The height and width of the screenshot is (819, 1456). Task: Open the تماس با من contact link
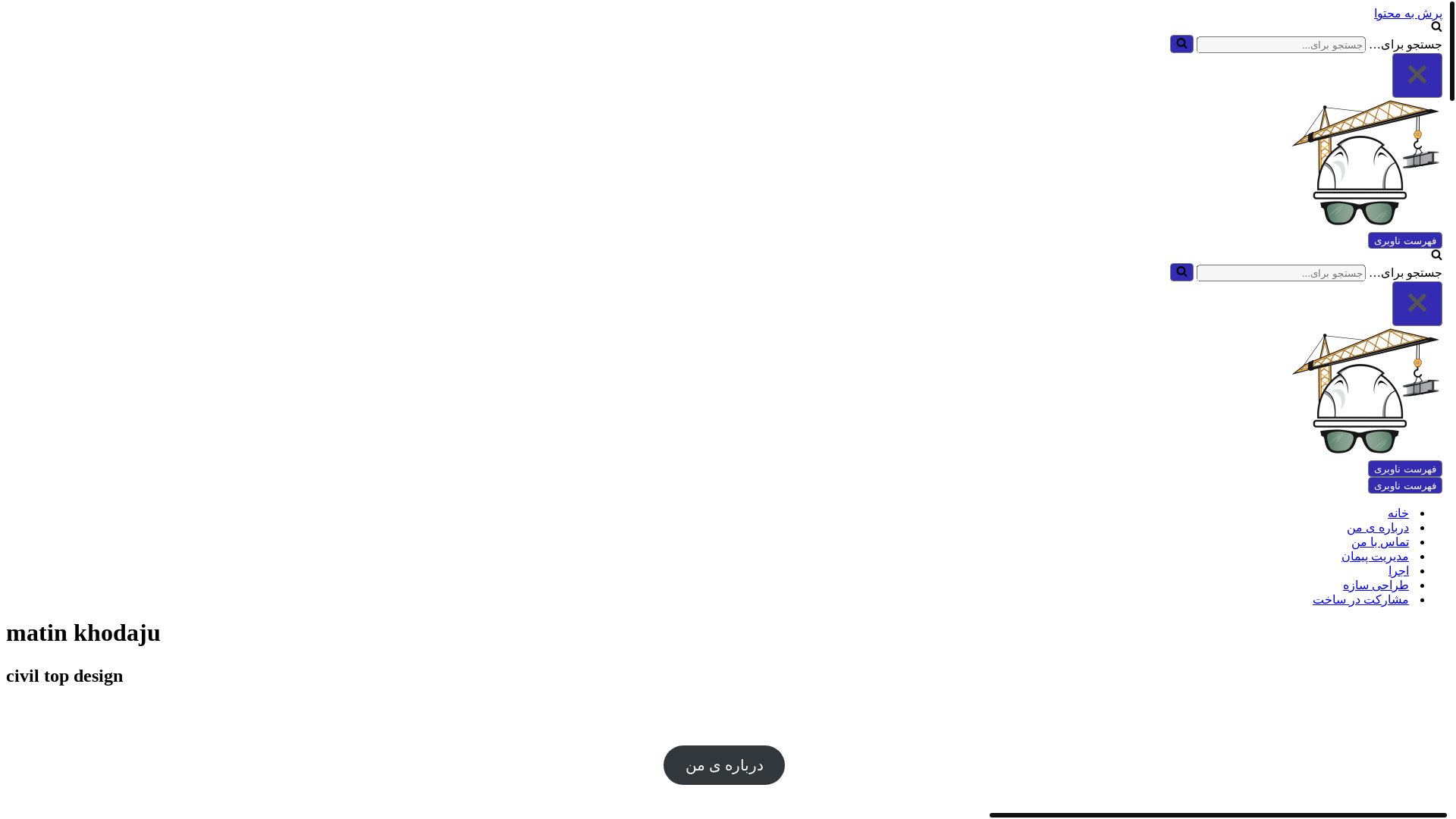1379,542
